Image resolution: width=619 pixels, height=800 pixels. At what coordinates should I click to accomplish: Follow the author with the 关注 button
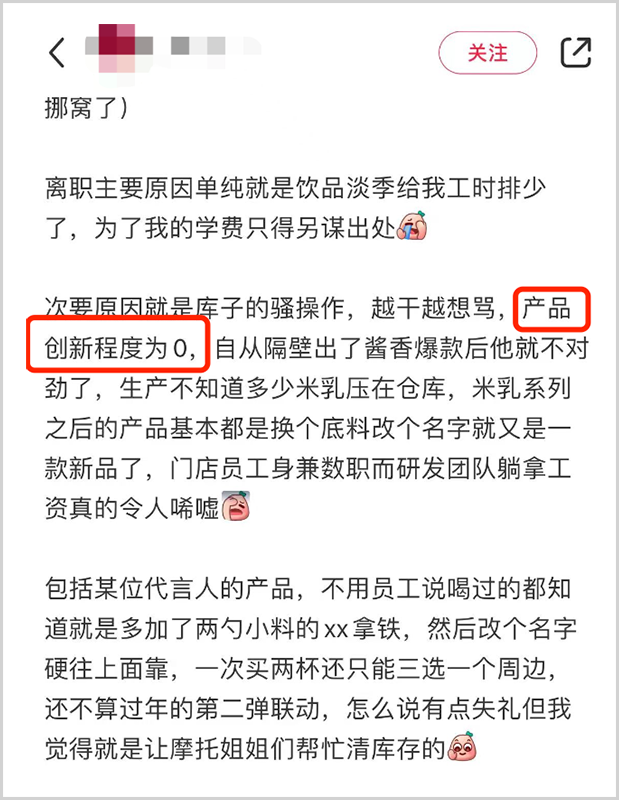point(487,52)
